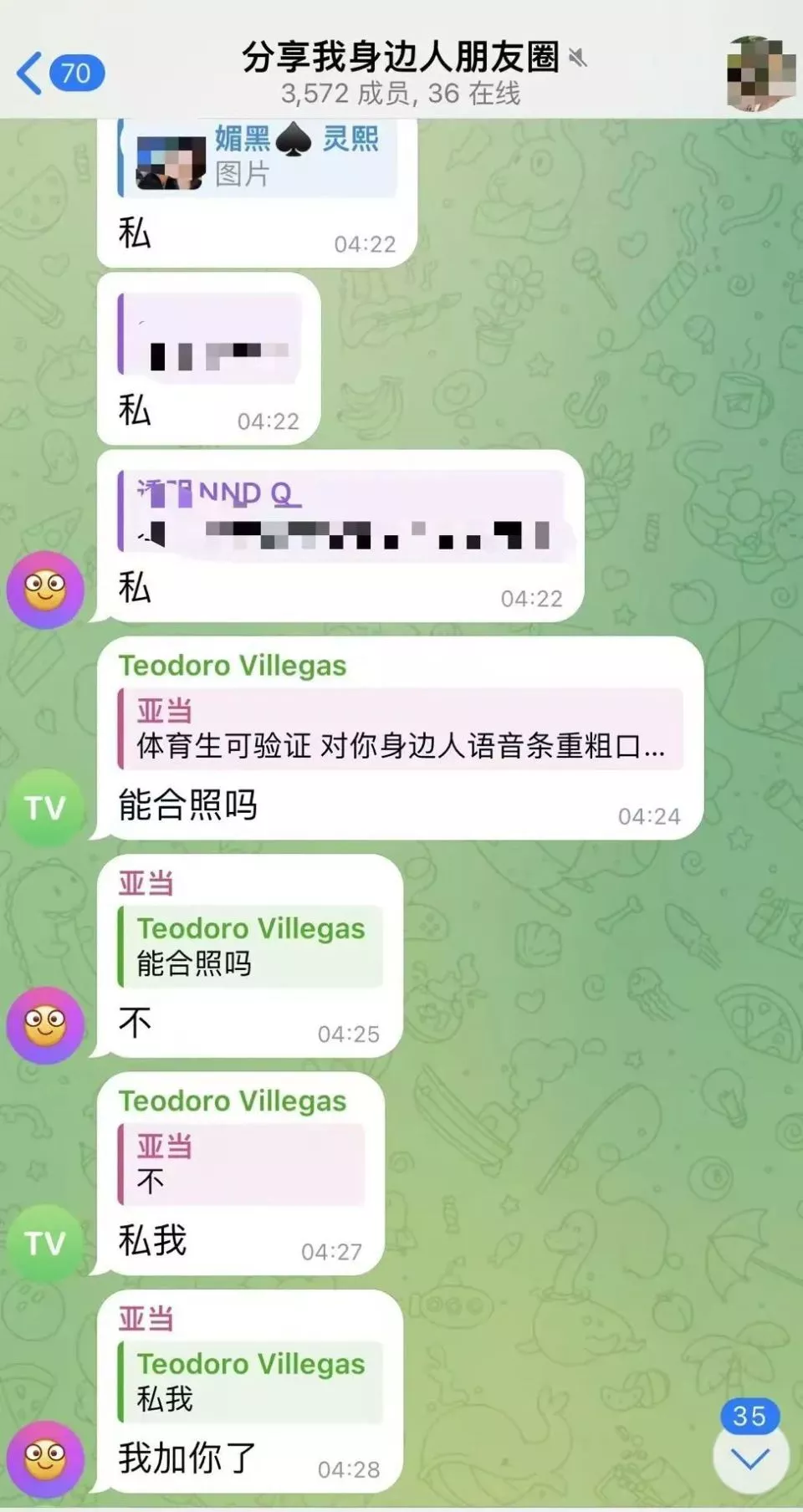Viewport: 803px width, 1512px height.
Task: Jump to quoted 媚黑 灵熙 picture message
Action: tap(258, 157)
